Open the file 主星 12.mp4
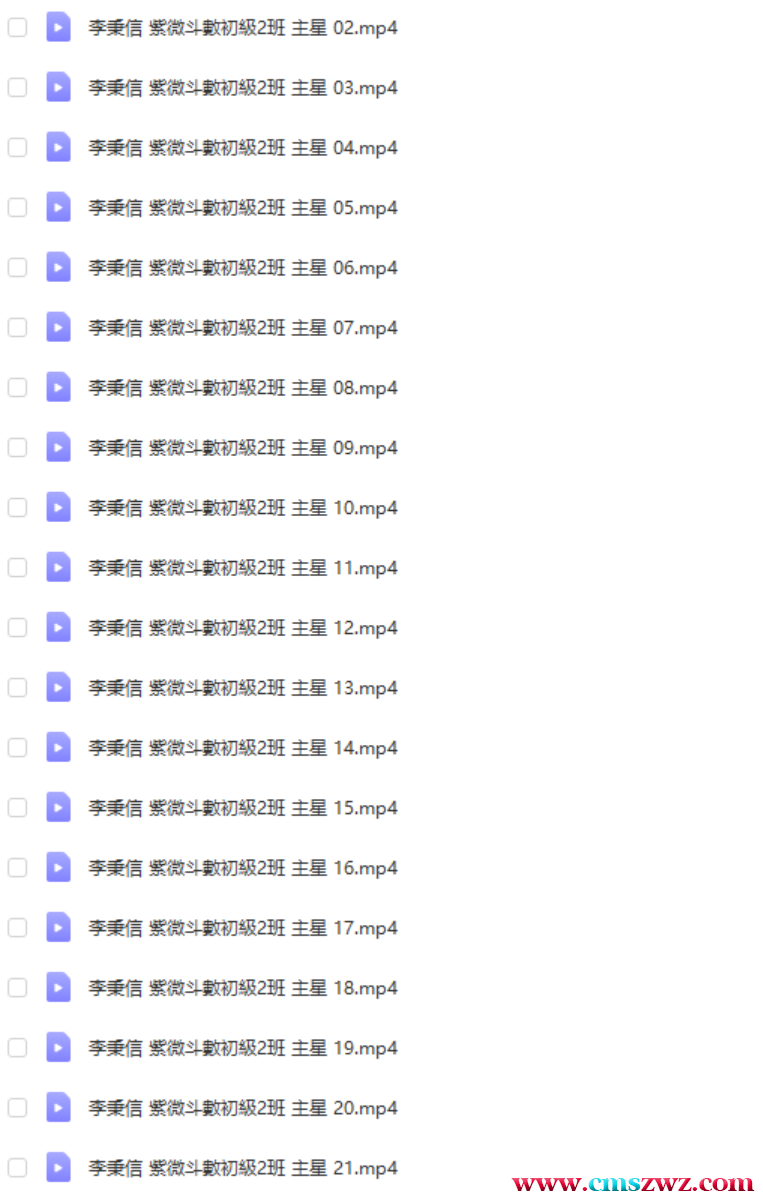Screen dimensions: 763x1201 point(243,628)
